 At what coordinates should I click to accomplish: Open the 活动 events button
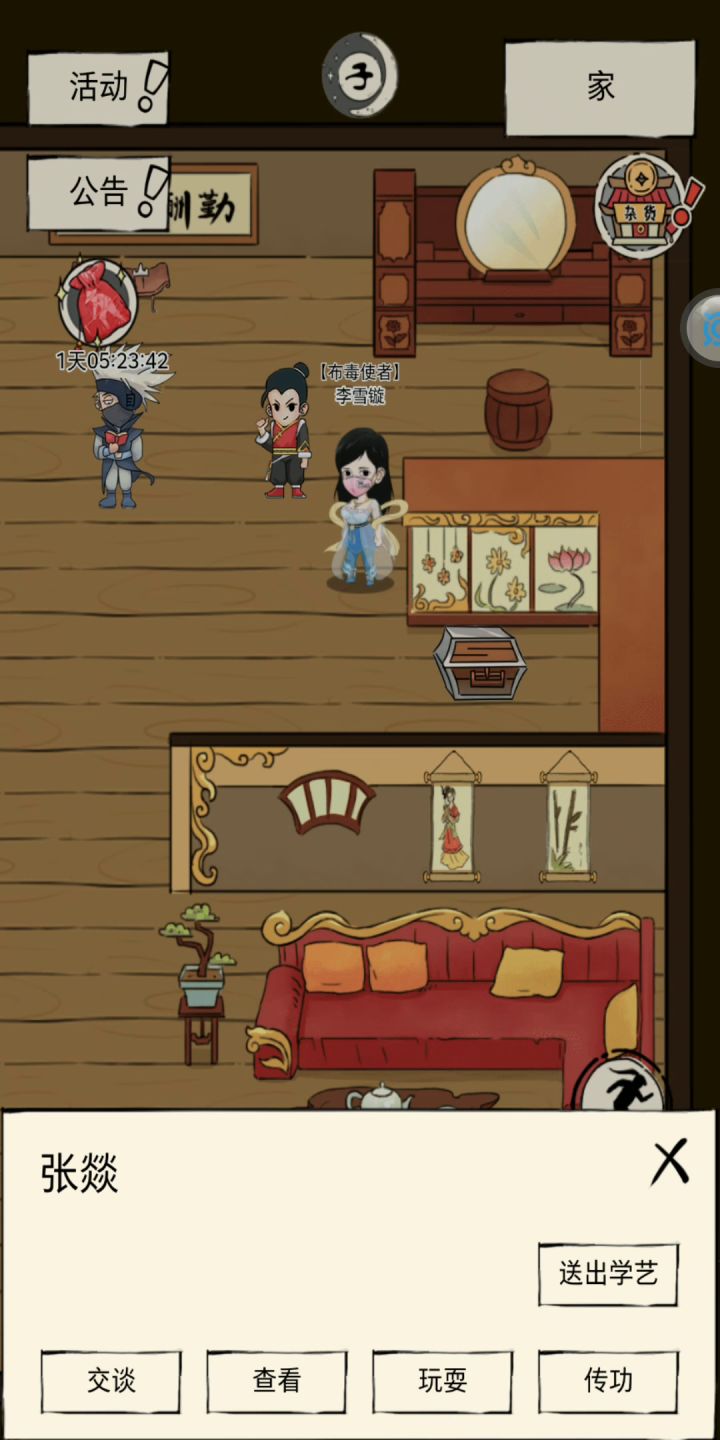[98, 88]
